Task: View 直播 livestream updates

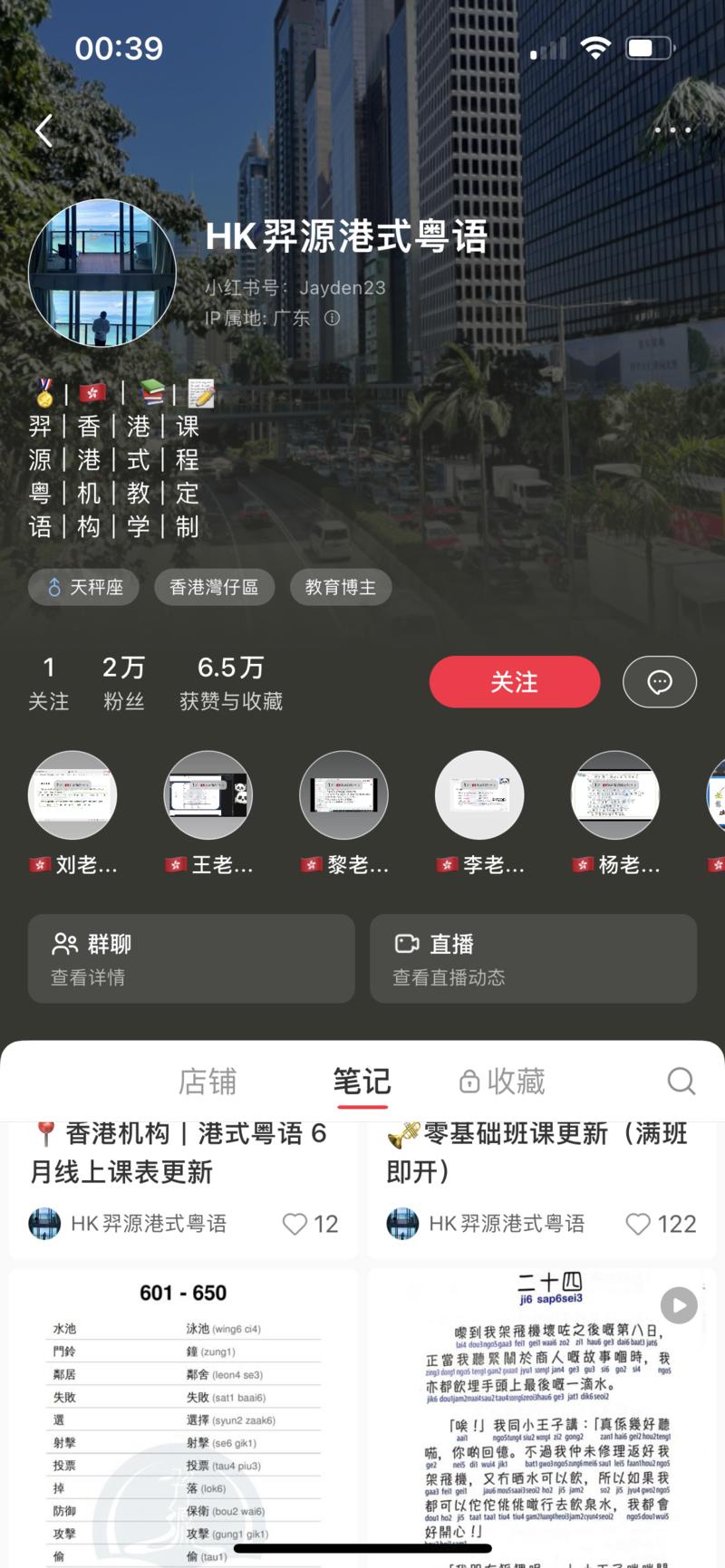Action: 533,958
